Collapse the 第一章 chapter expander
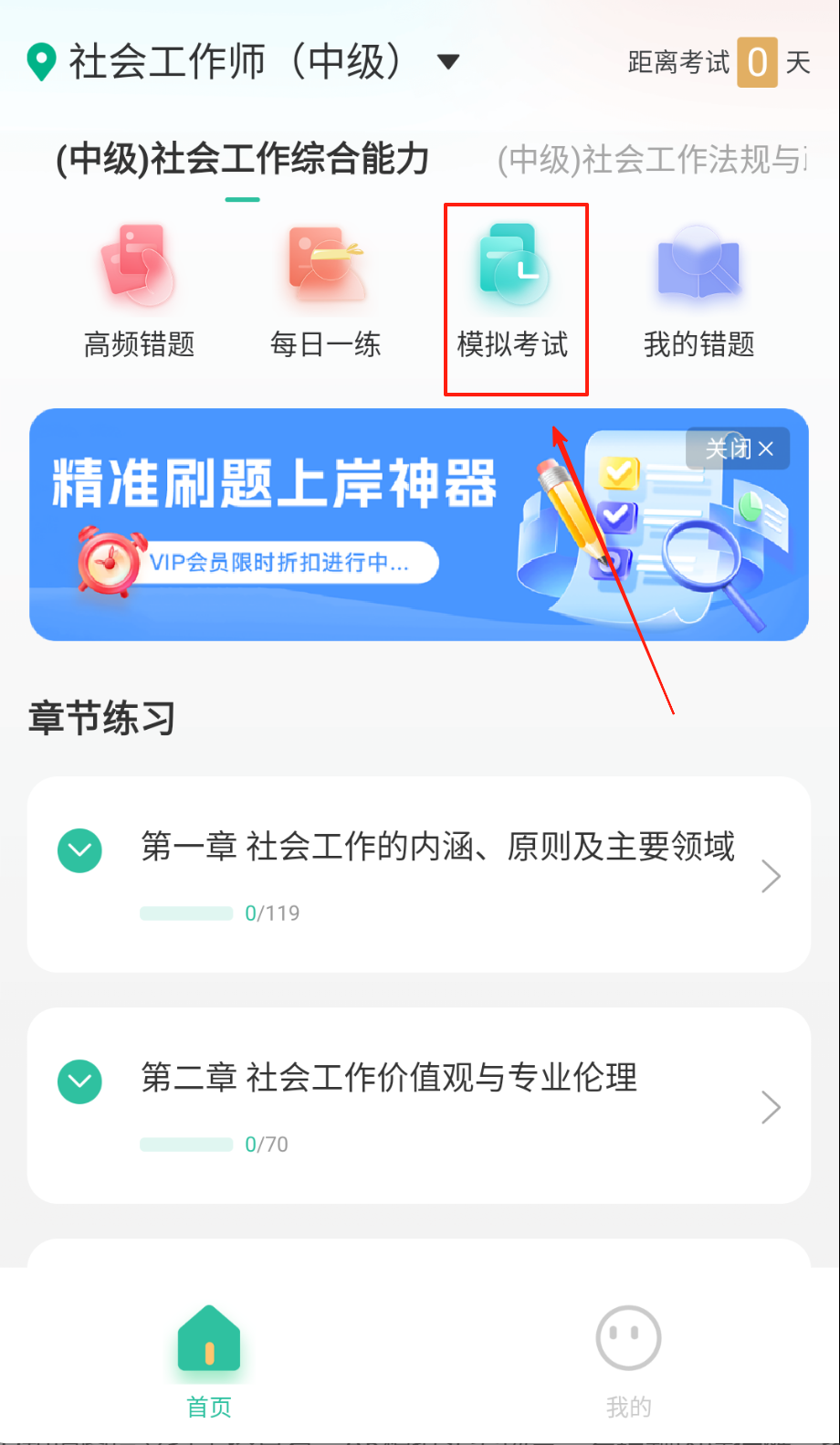 click(80, 850)
